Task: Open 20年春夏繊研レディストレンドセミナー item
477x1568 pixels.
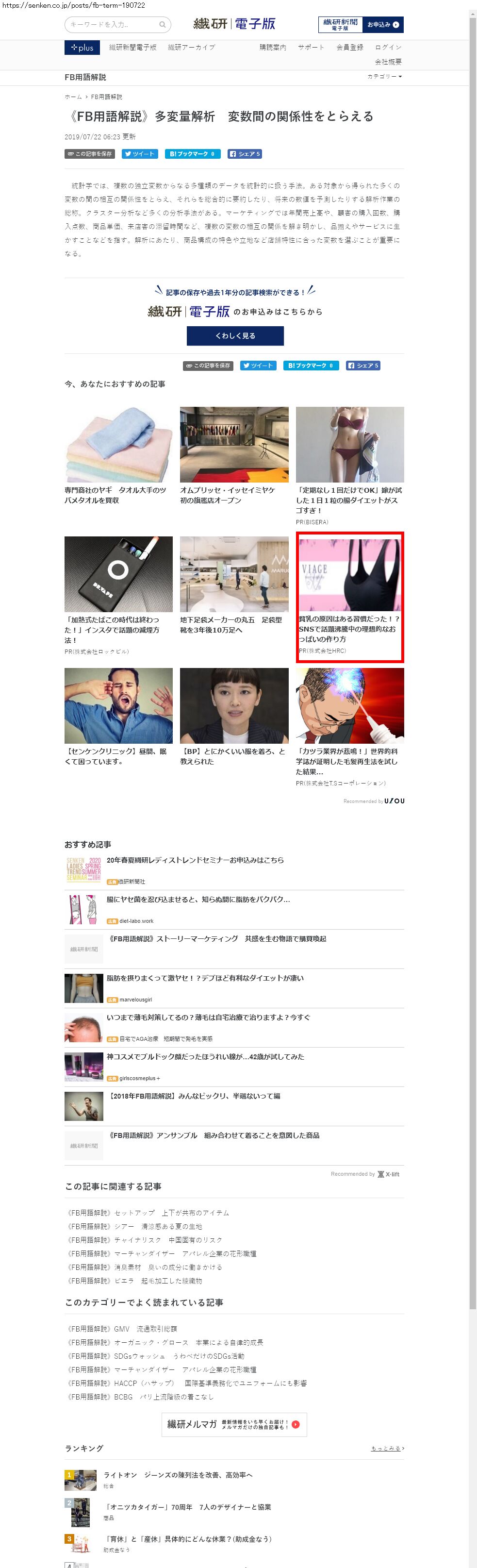Action: point(195,860)
